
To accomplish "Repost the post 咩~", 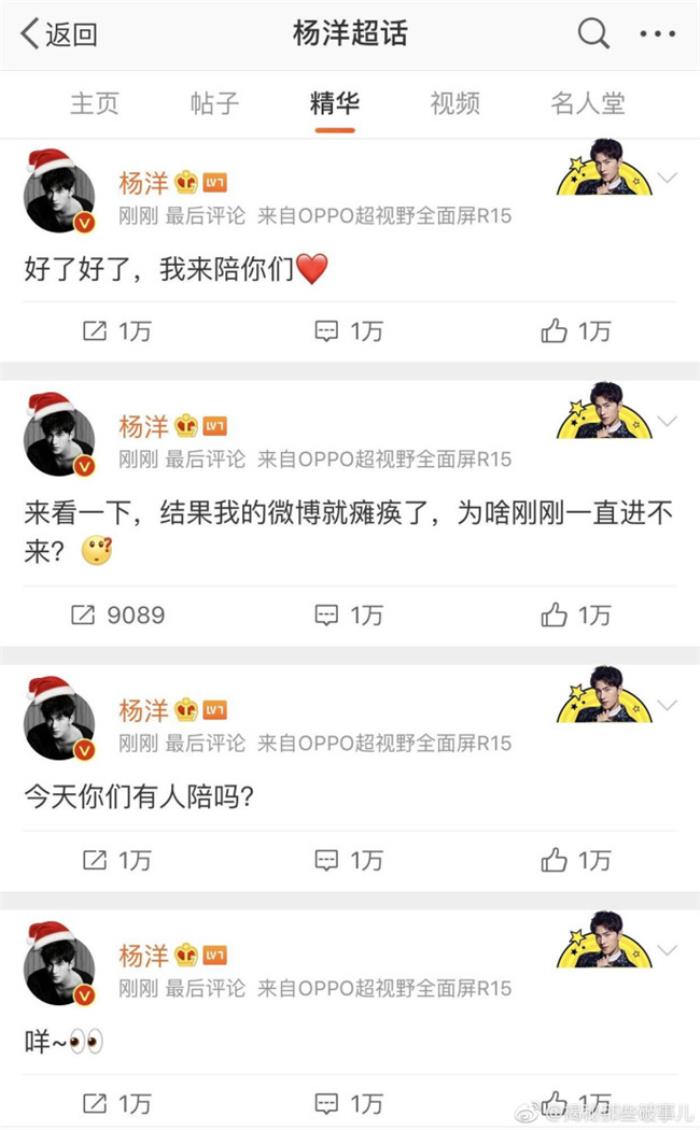I will click(116, 1103).
